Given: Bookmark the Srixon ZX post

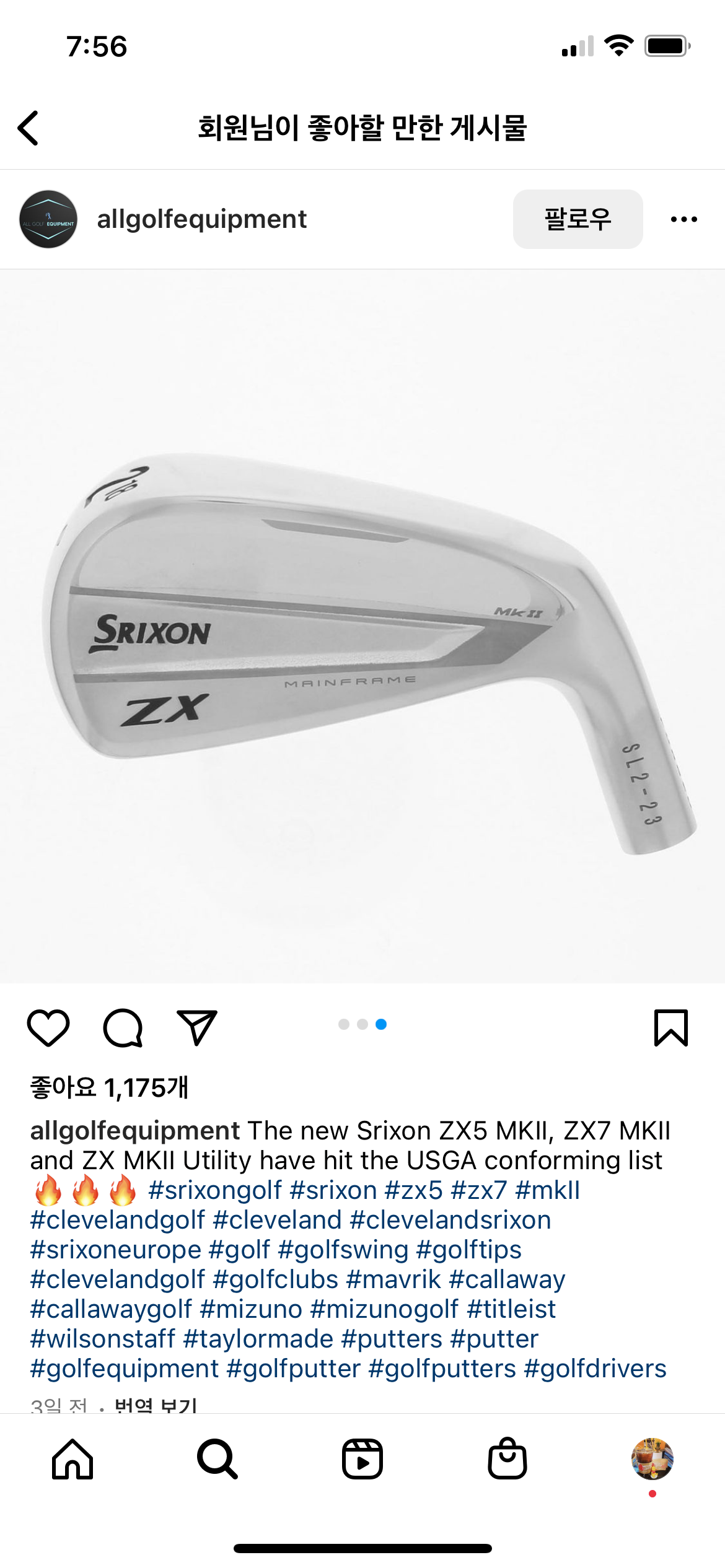Looking at the screenshot, I should click(x=671, y=1028).
